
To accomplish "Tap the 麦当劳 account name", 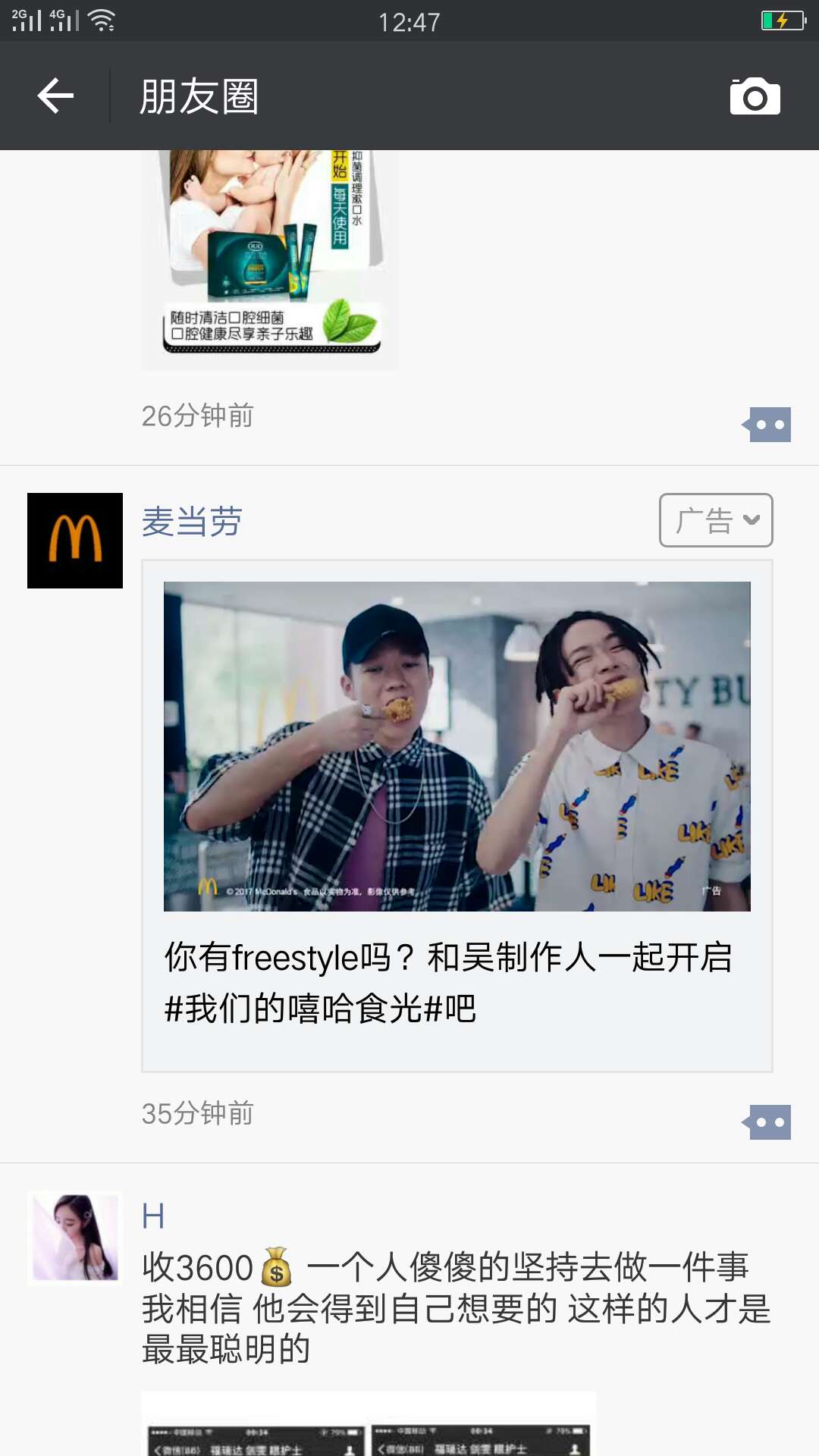I will [x=192, y=522].
